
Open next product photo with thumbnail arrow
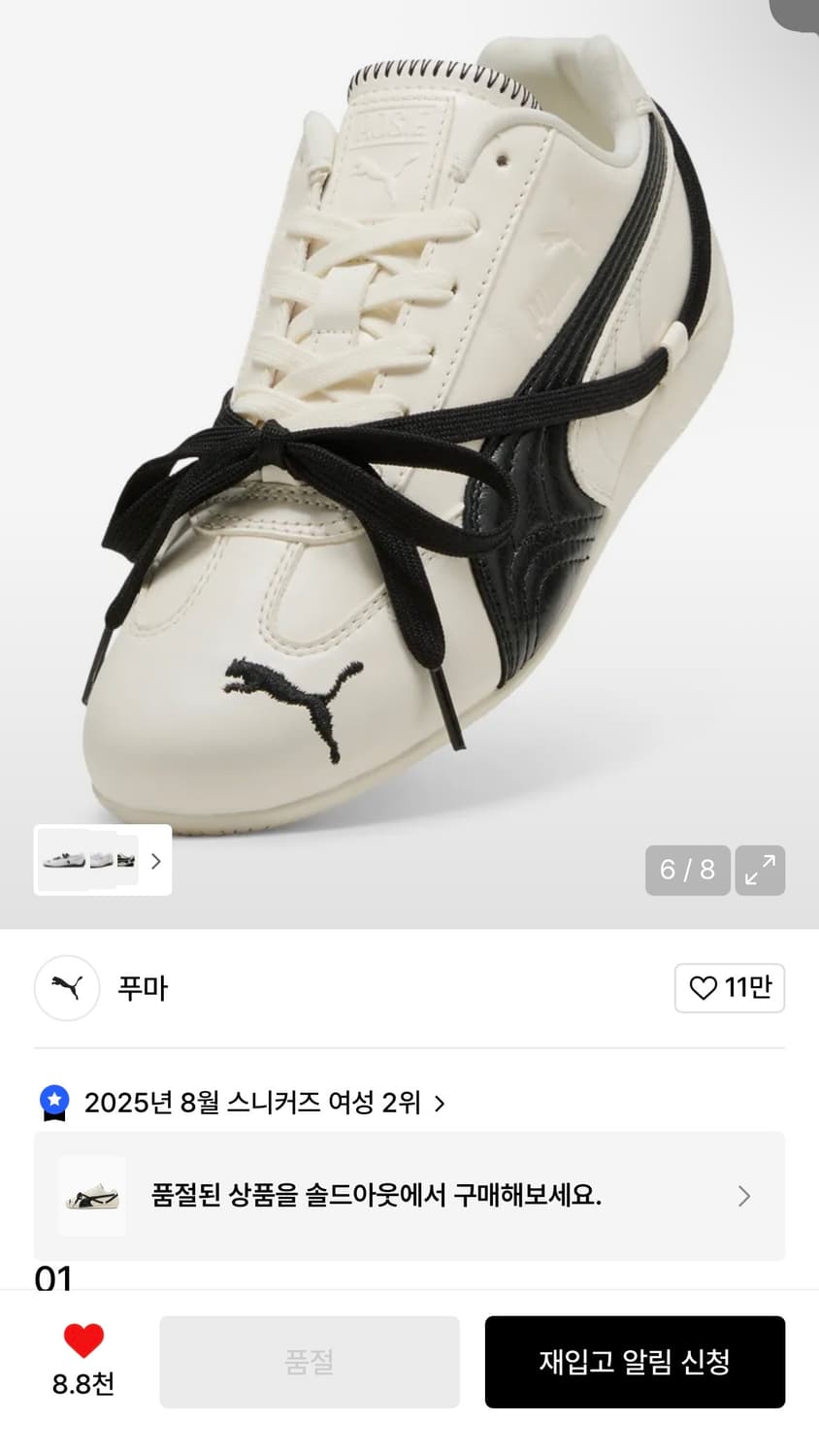[x=155, y=861]
